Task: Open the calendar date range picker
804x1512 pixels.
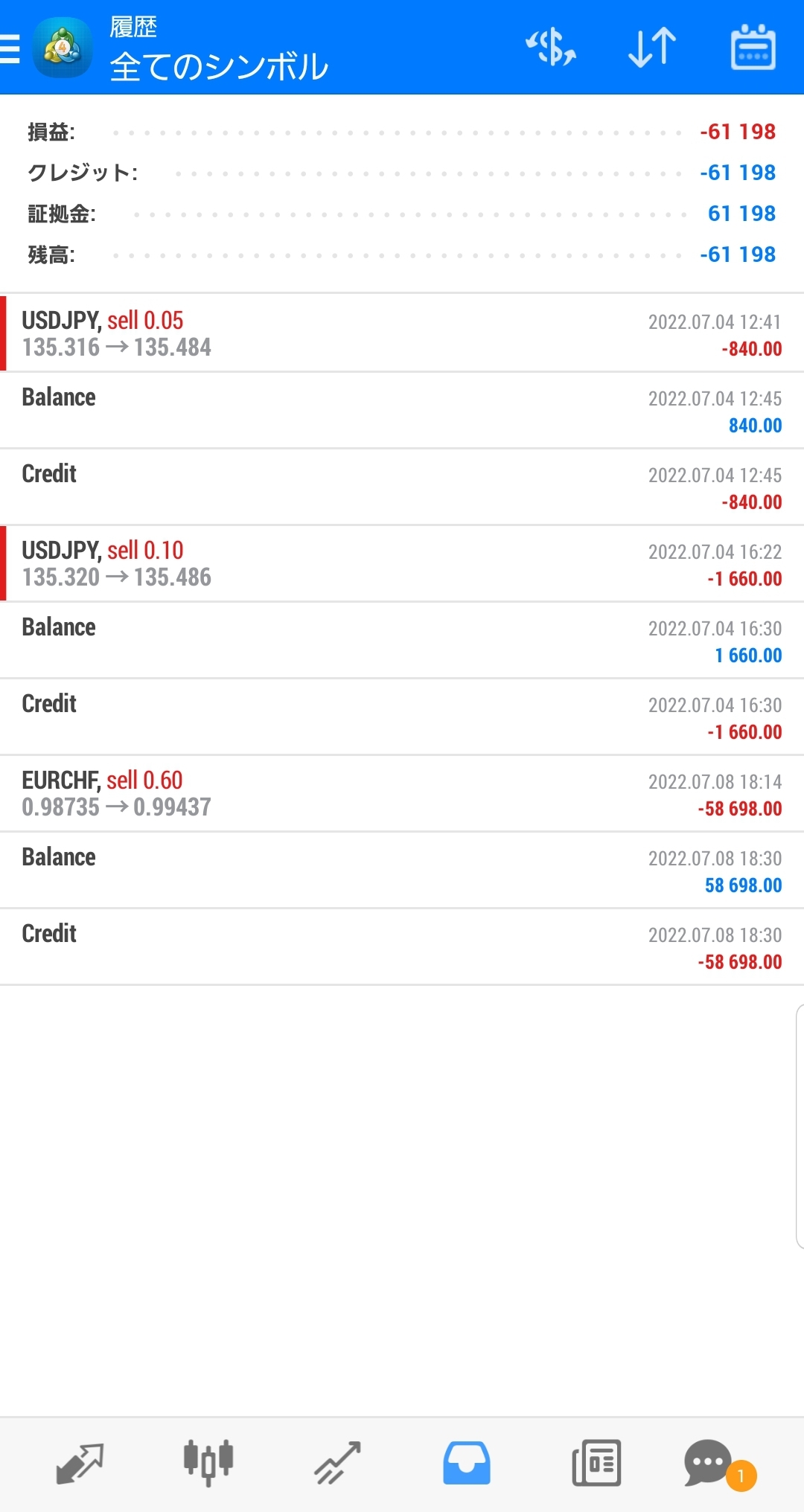Action: (753, 48)
